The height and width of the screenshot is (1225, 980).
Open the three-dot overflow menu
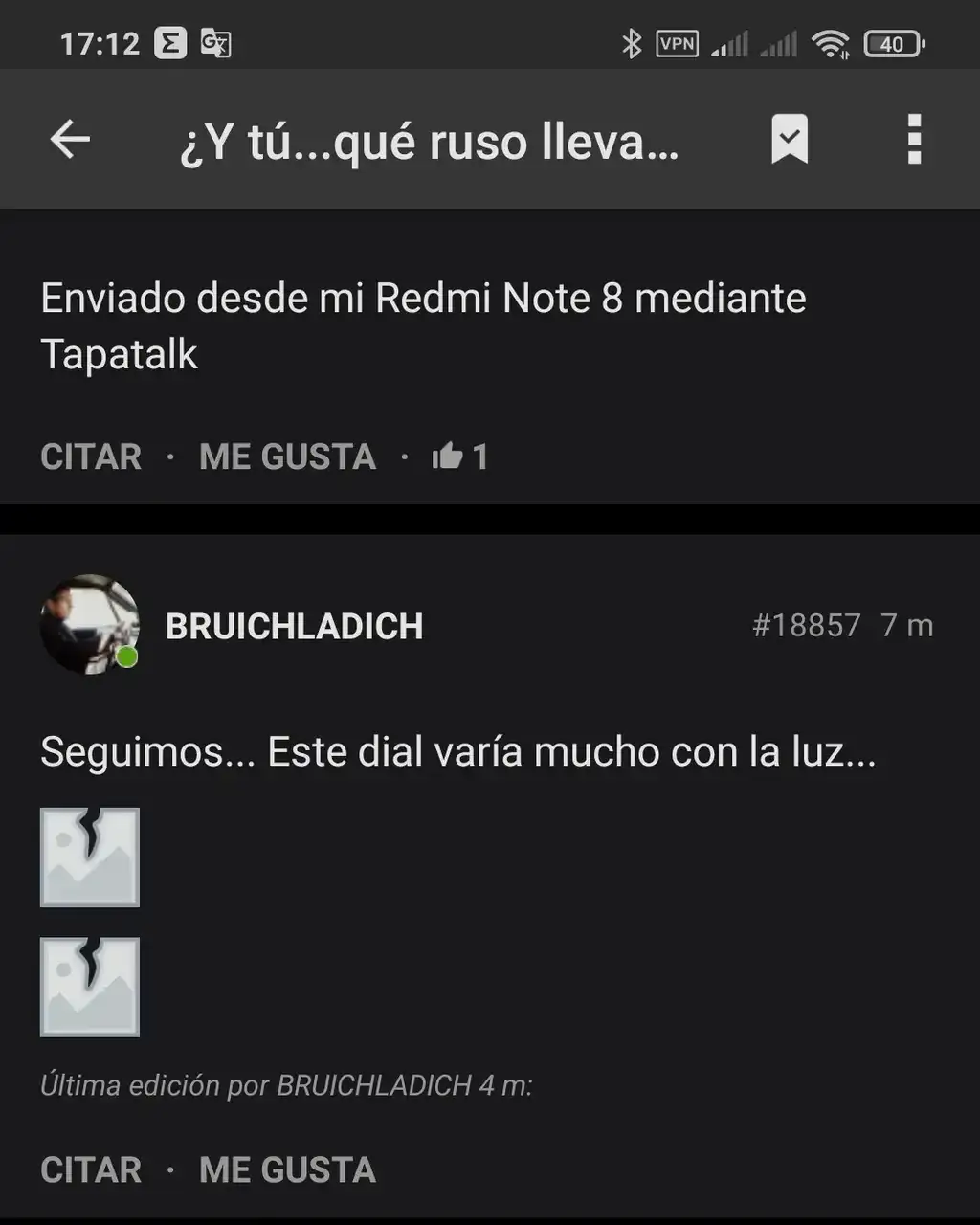(914, 140)
